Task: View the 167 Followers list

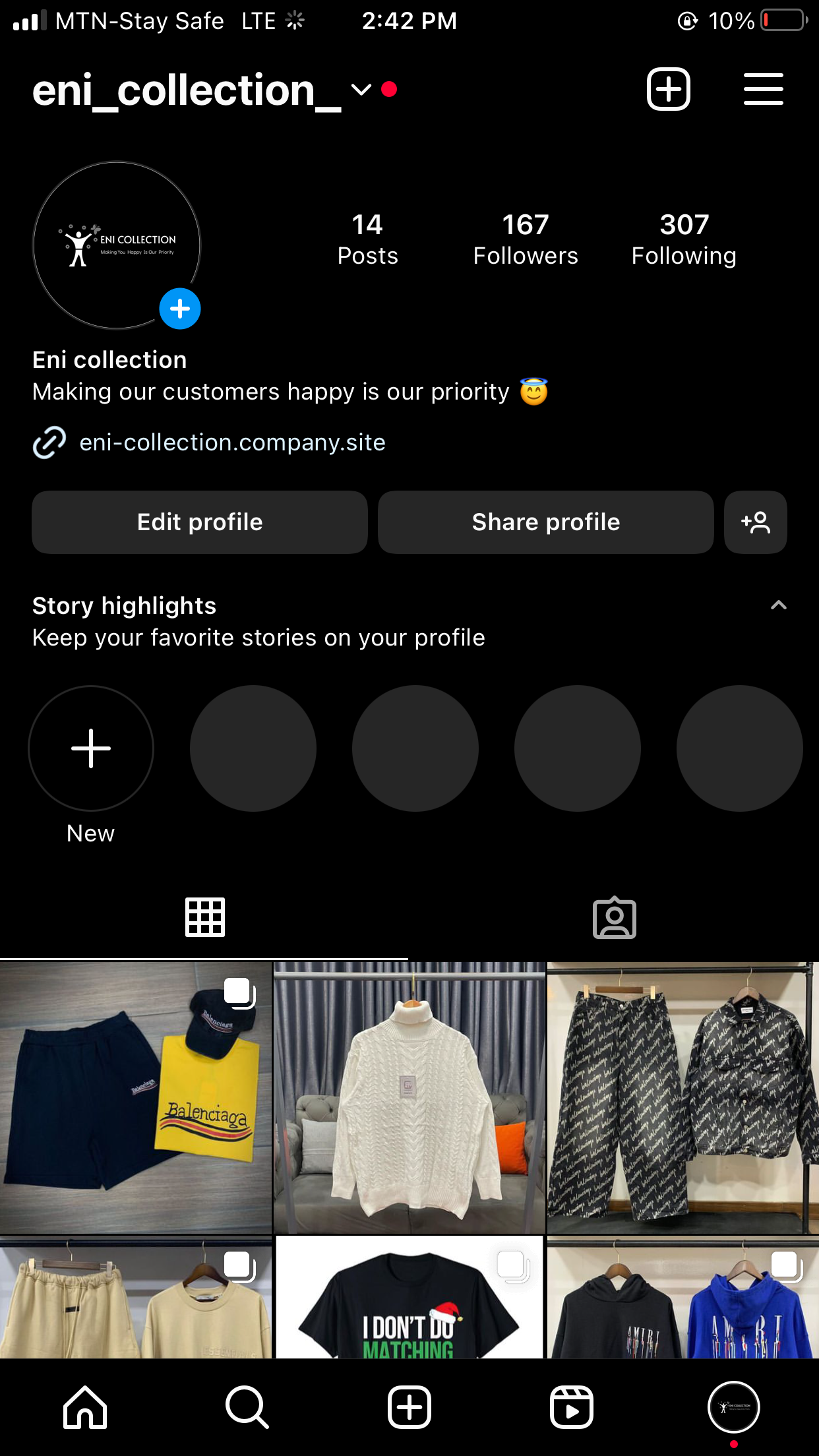Action: click(526, 239)
